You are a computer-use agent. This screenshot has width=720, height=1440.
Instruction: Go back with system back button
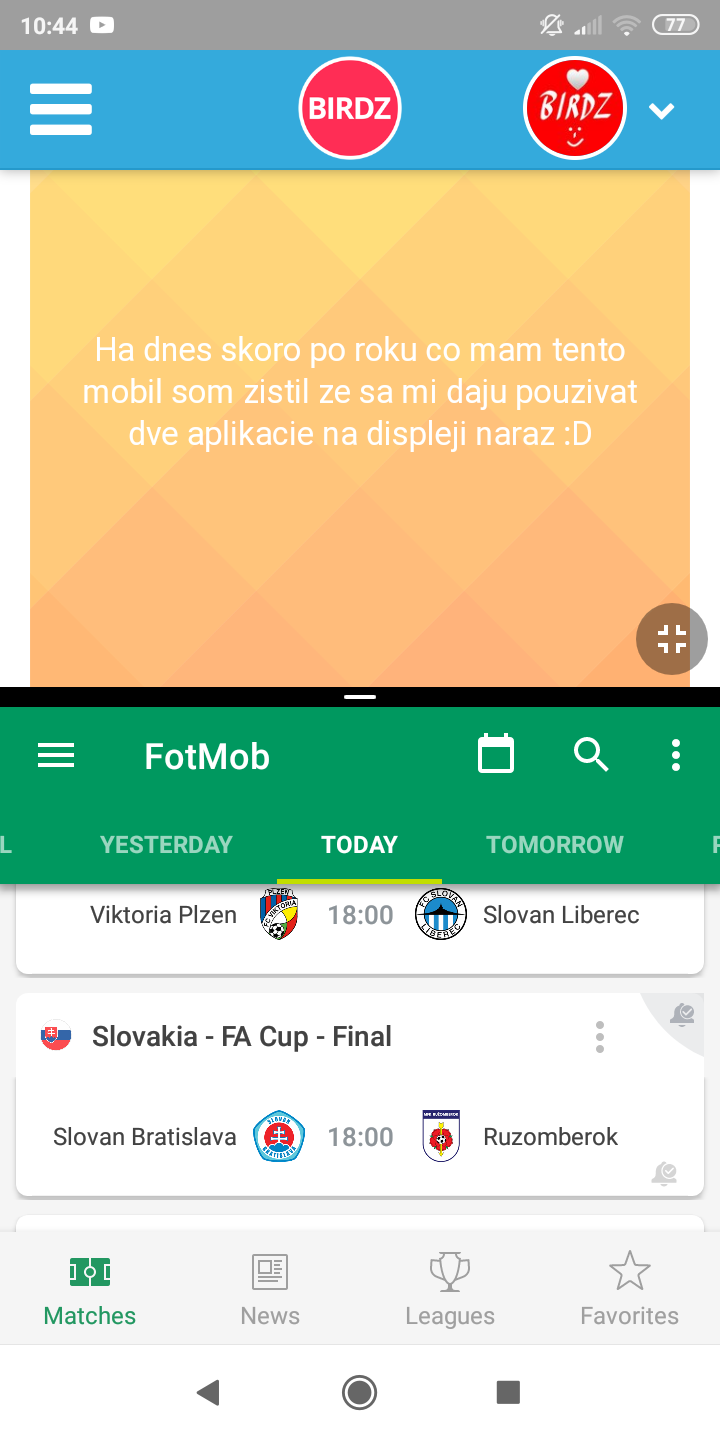(208, 1392)
